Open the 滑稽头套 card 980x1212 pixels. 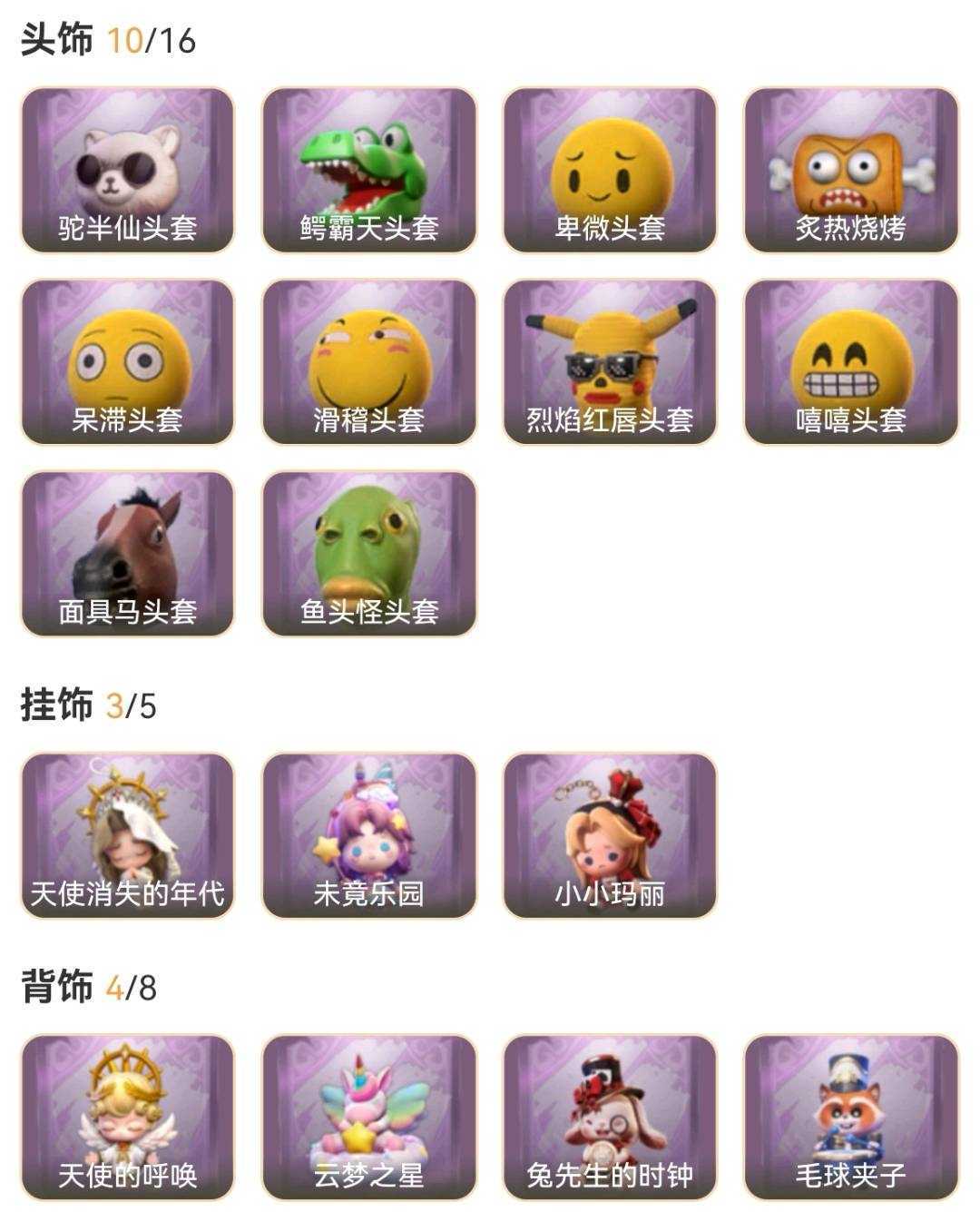pyautogui.click(x=368, y=361)
